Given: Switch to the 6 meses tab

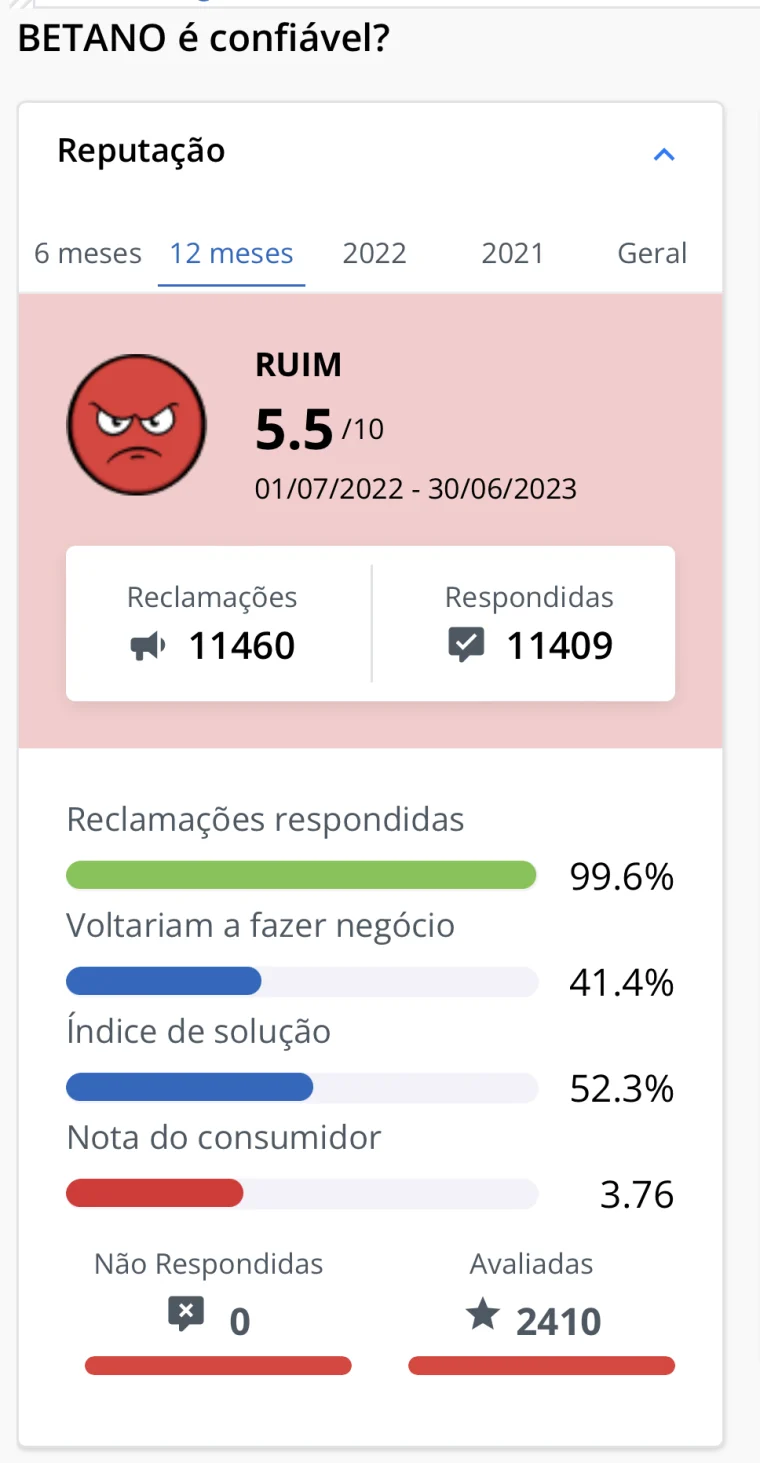Looking at the screenshot, I should [88, 253].
